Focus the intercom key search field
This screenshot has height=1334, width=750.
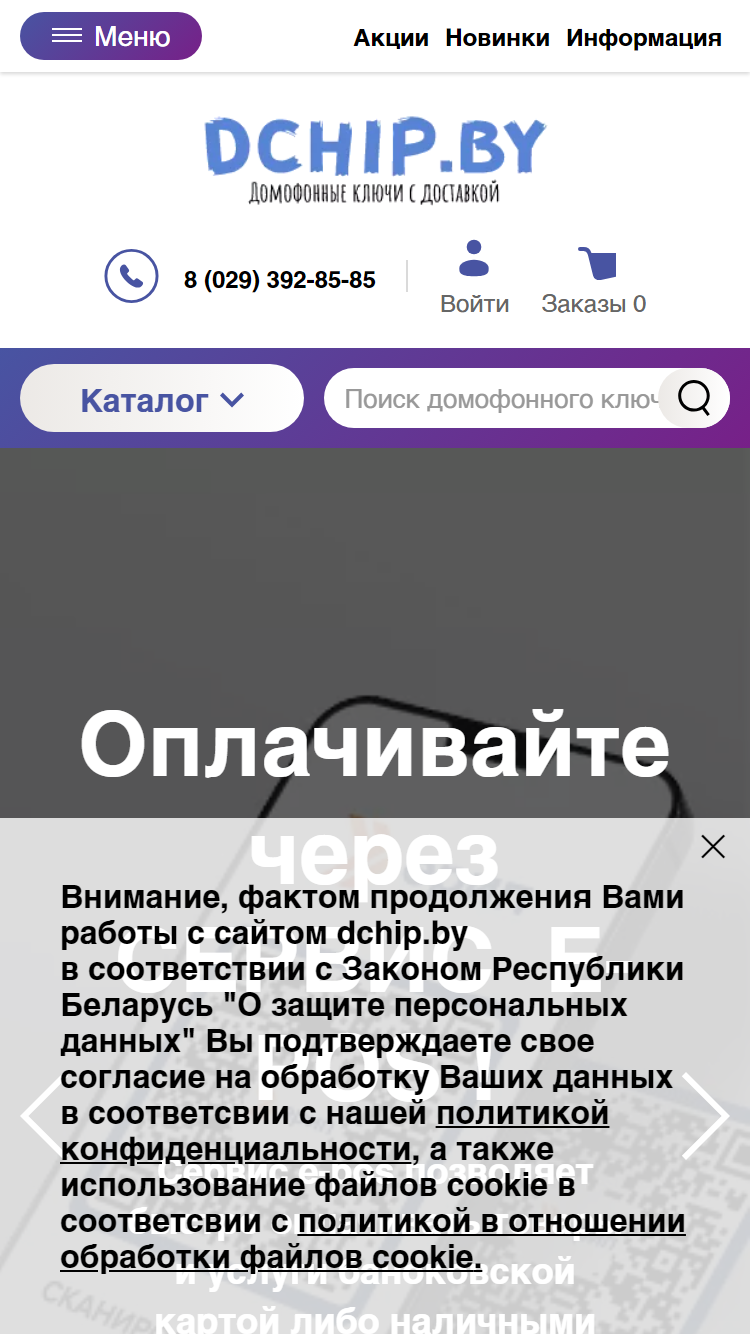coord(499,399)
